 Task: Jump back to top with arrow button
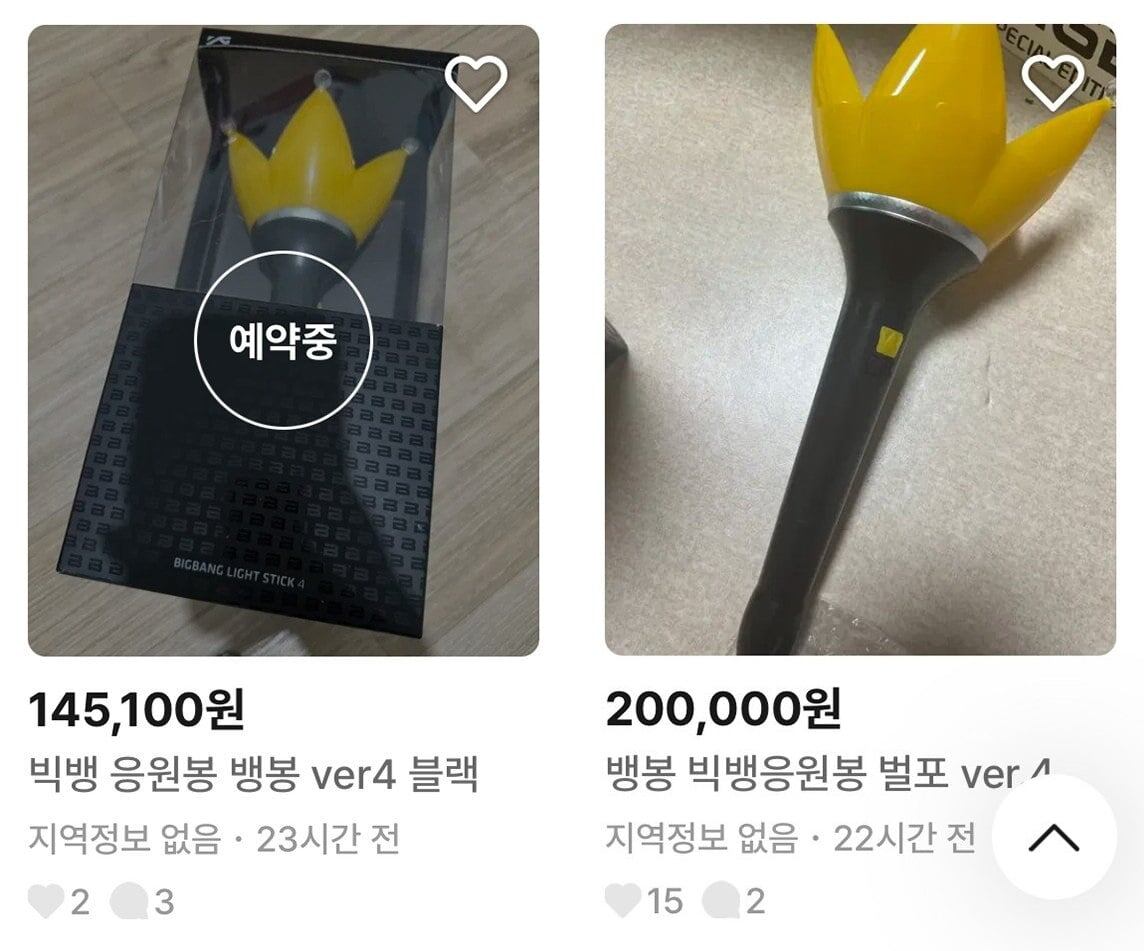(x=1054, y=838)
